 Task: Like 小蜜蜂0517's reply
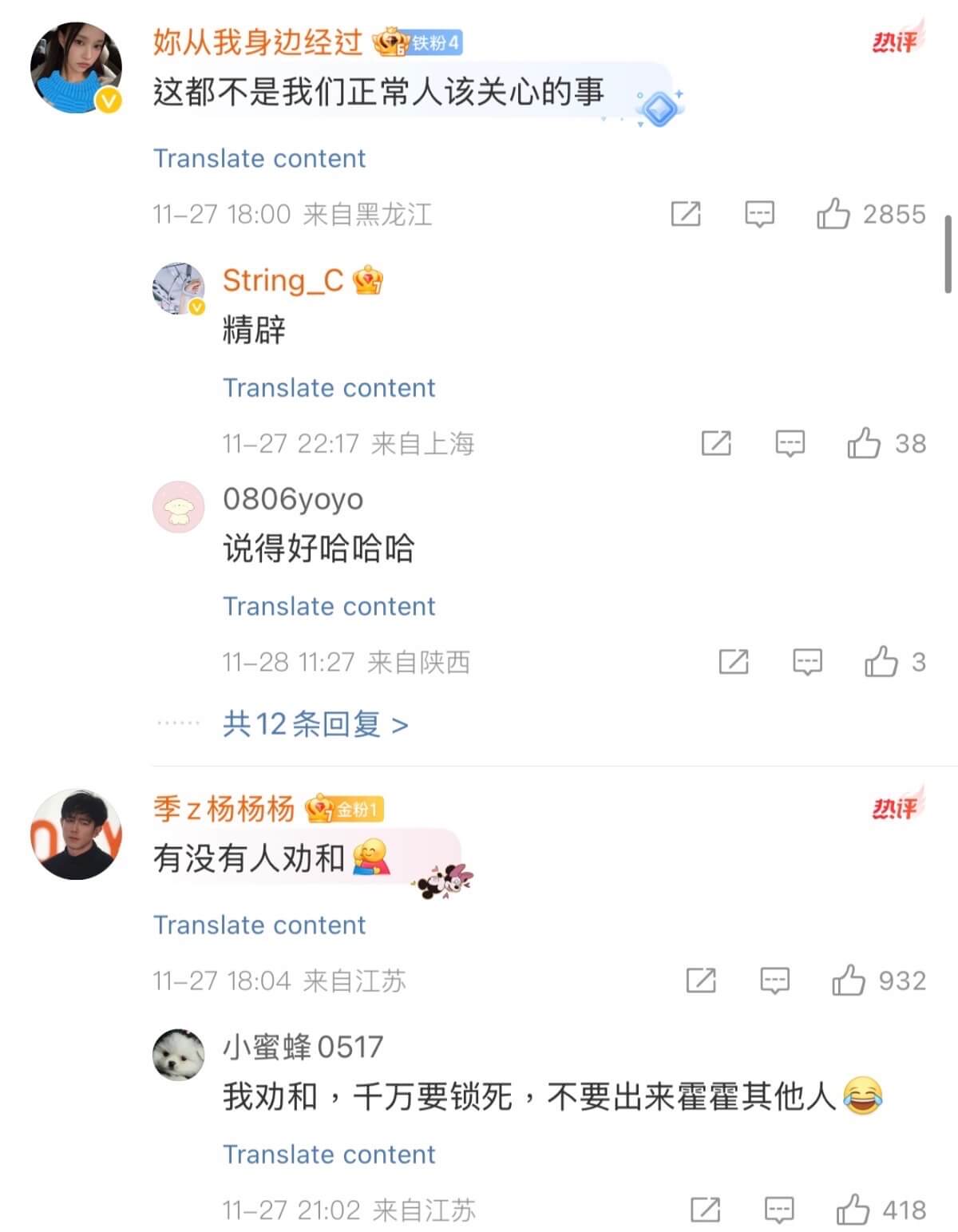[x=853, y=1210]
